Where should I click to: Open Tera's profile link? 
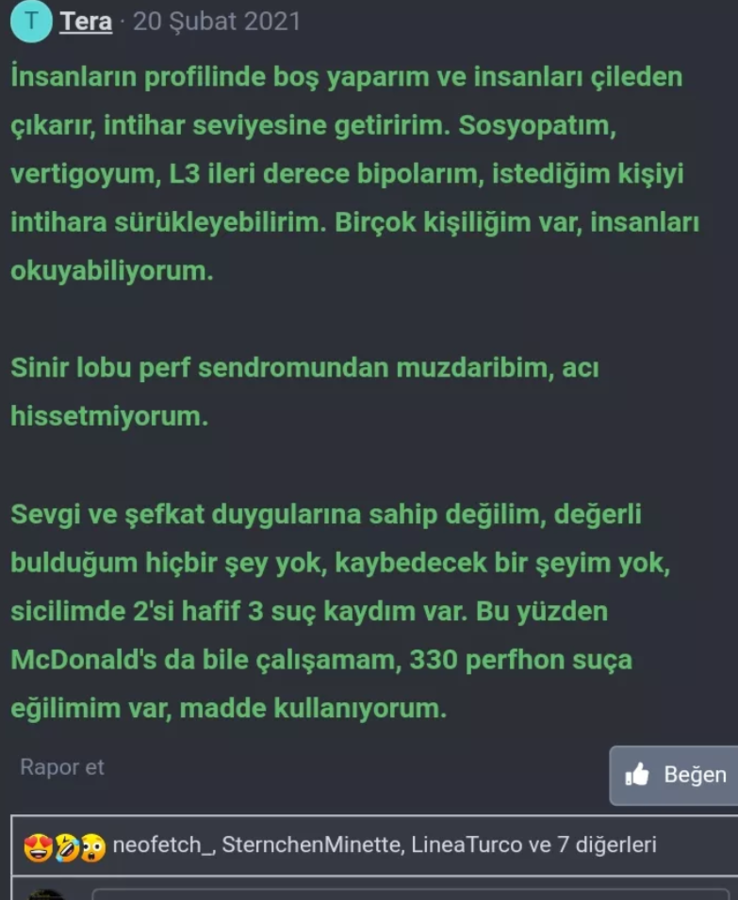[85, 21]
